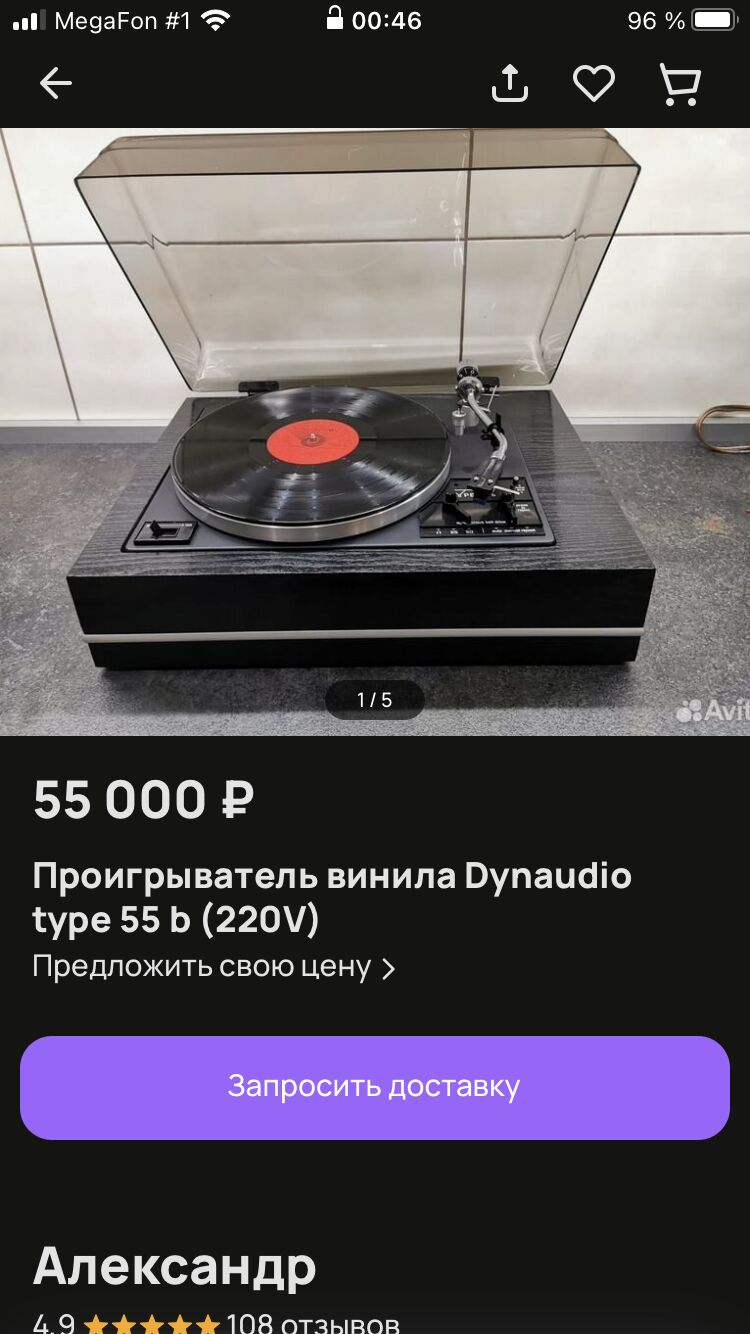Go back using the arrow icon
This screenshot has width=750, height=1334.
(56, 84)
